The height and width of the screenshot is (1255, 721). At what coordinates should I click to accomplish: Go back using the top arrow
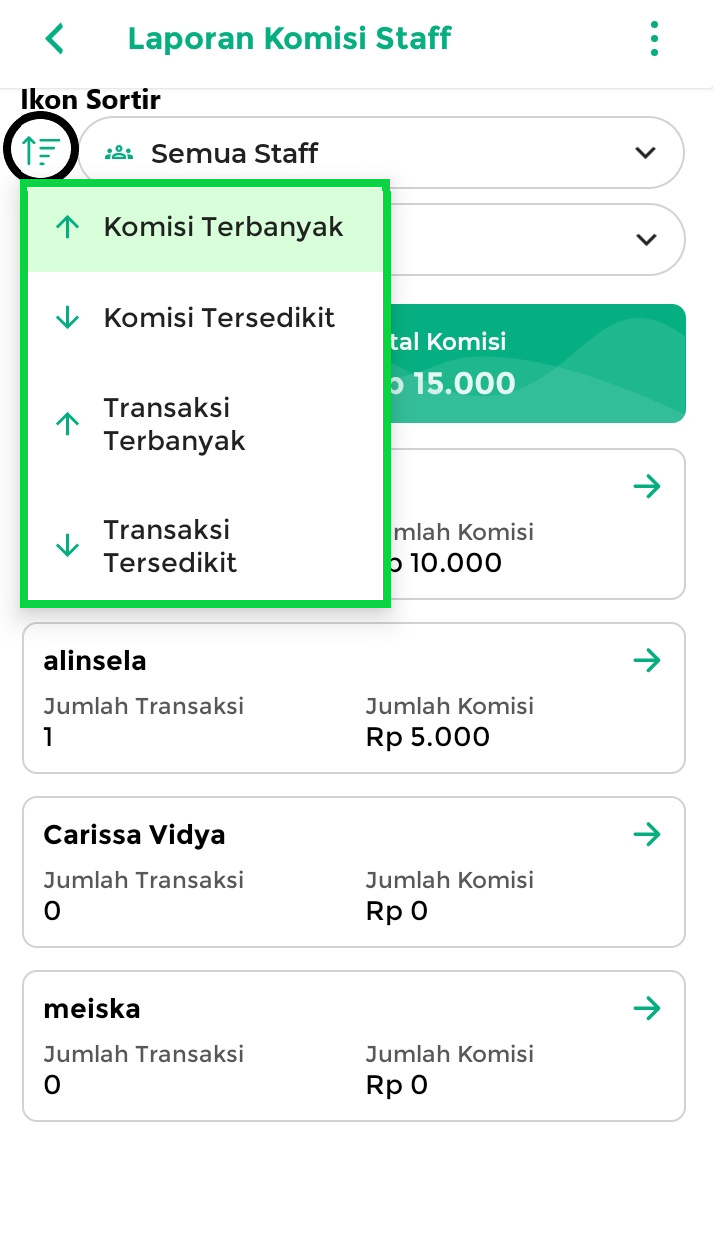click(x=54, y=39)
